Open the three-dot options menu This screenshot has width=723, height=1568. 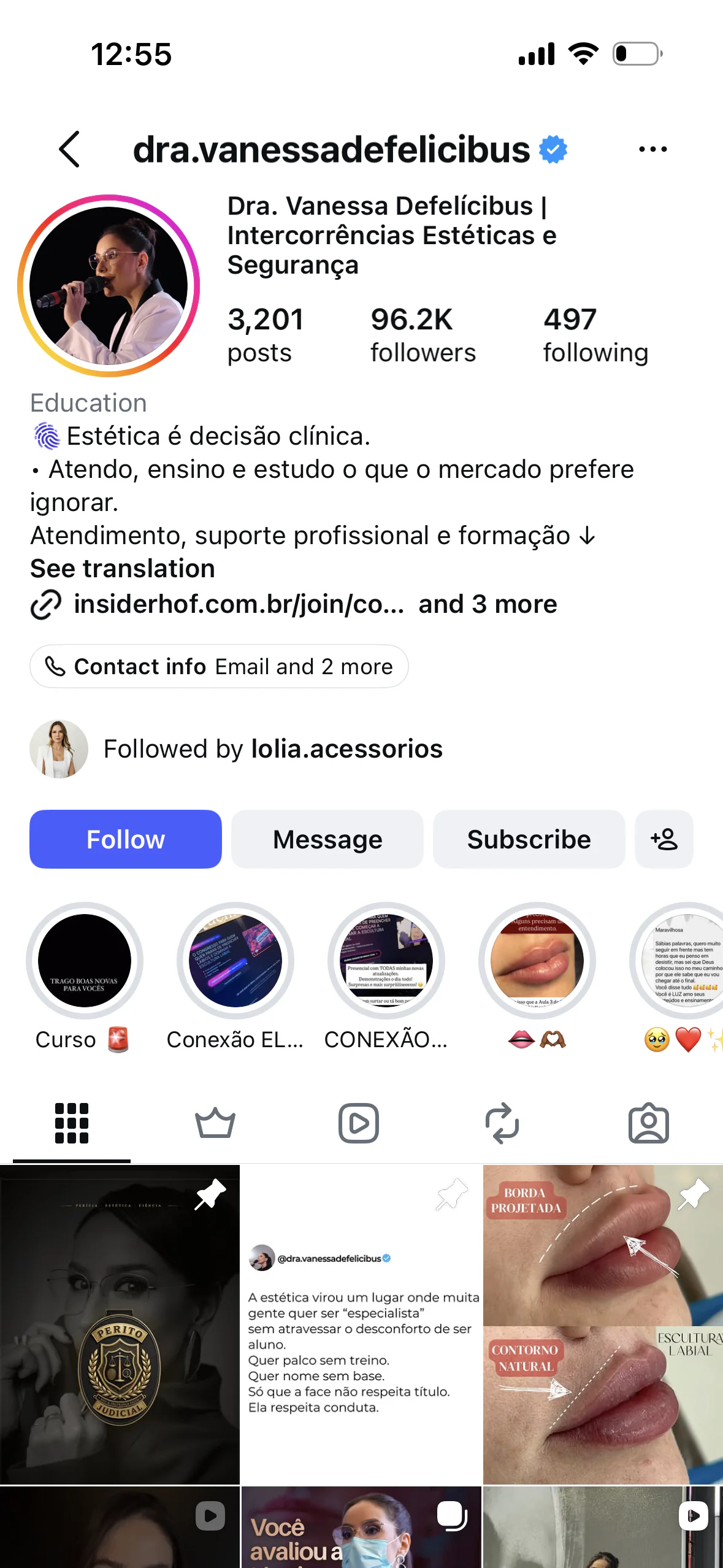652,149
